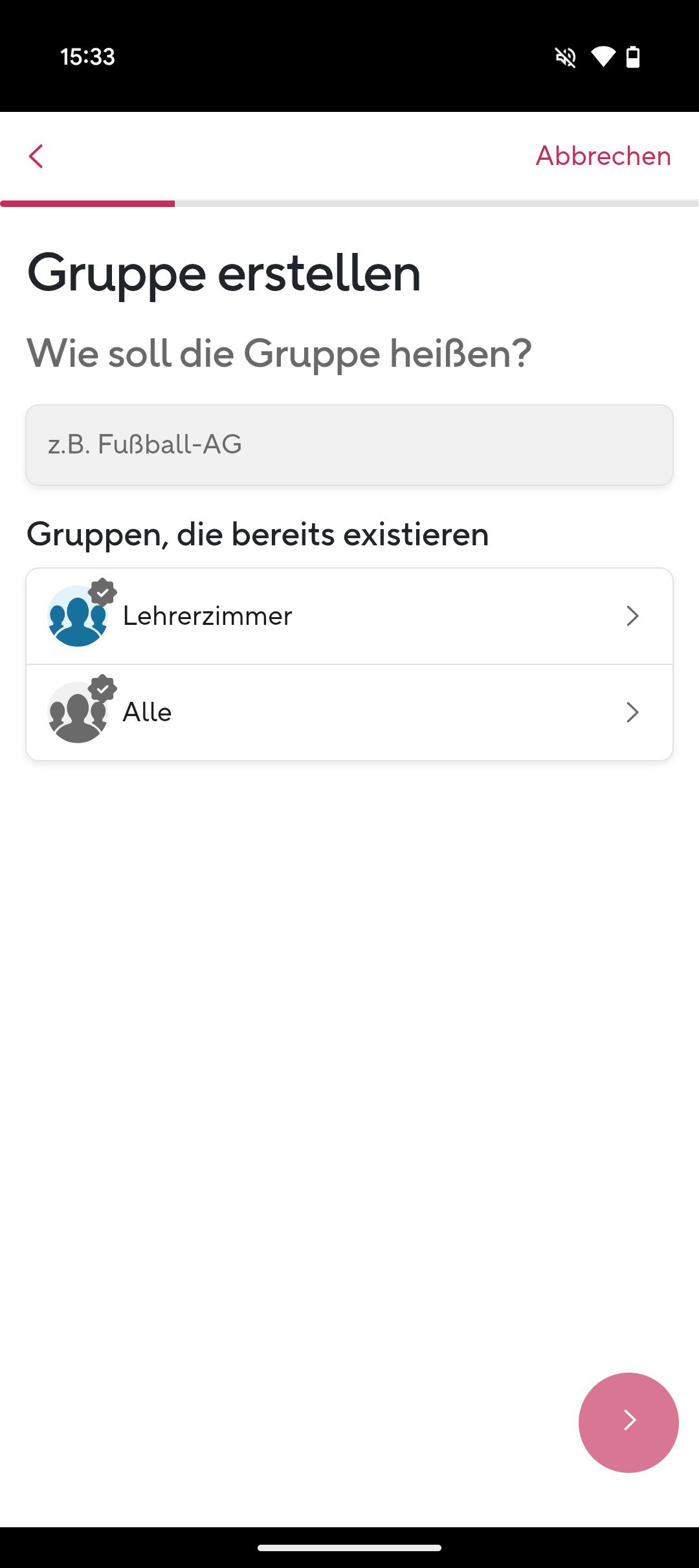Open the existing group Lehrerzimmer
699x1568 pixels.
click(x=349, y=616)
